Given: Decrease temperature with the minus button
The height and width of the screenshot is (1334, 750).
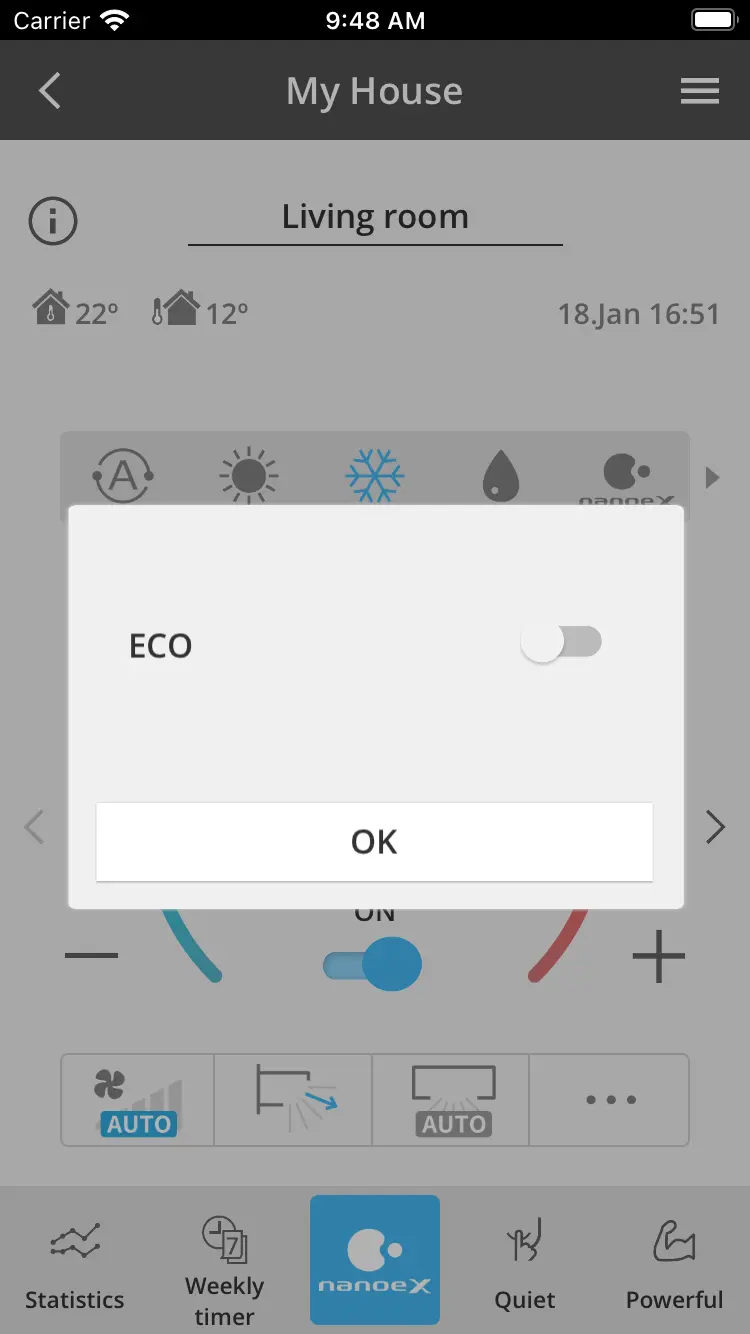Looking at the screenshot, I should click(x=91, y=956).
